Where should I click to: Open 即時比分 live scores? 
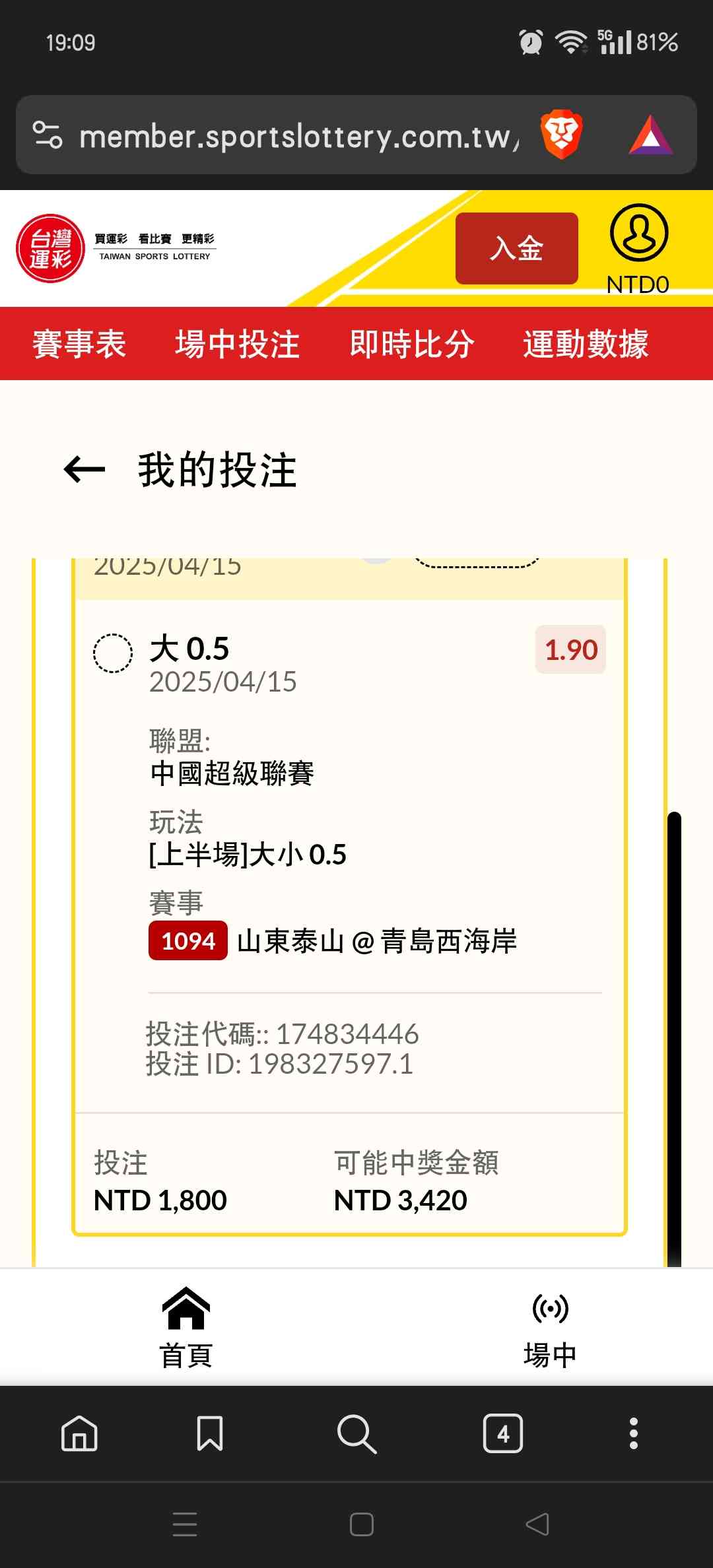click(412, 344)
